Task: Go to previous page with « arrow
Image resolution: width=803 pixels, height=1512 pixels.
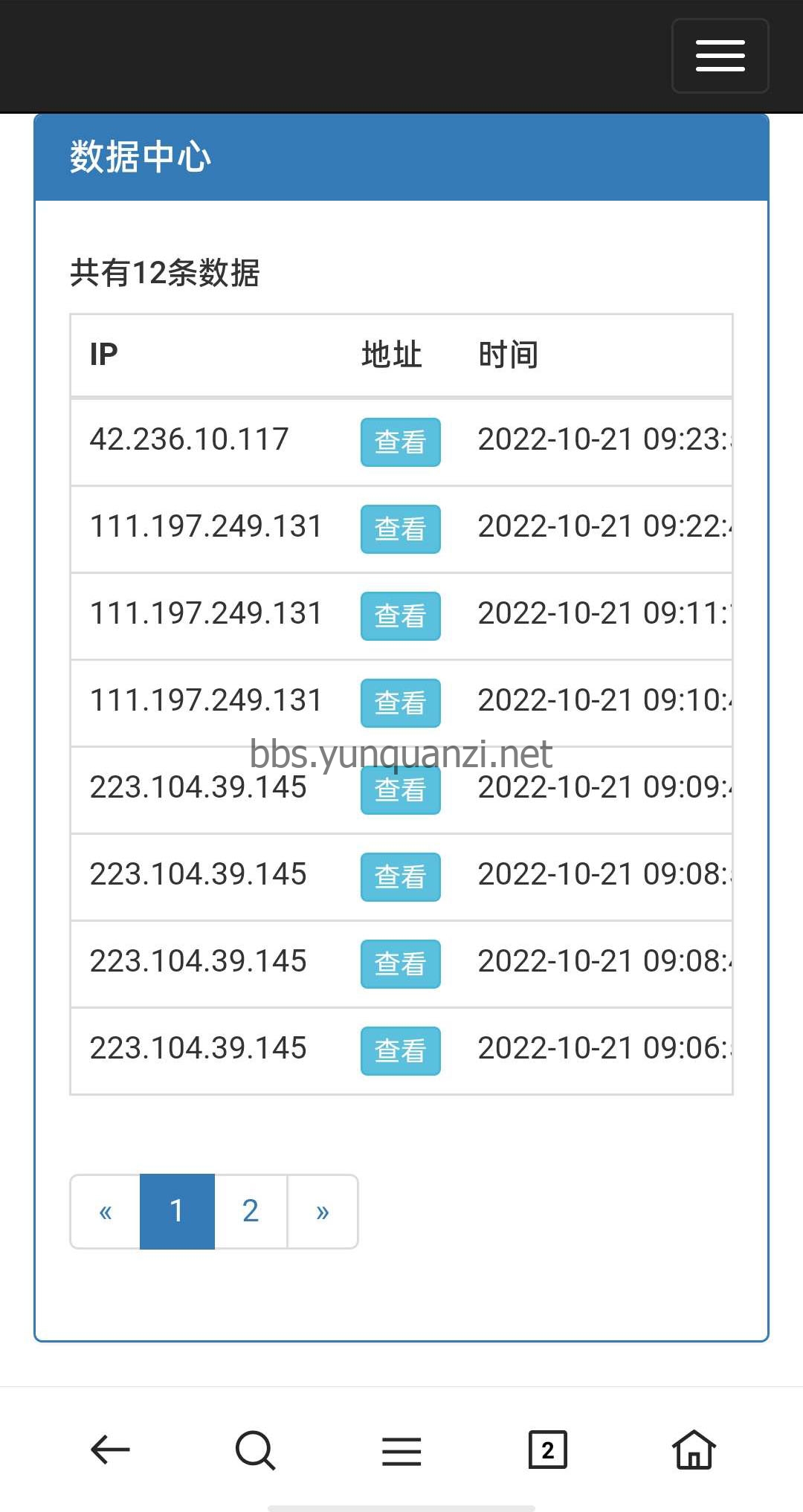Action: tap(106, 1211)
